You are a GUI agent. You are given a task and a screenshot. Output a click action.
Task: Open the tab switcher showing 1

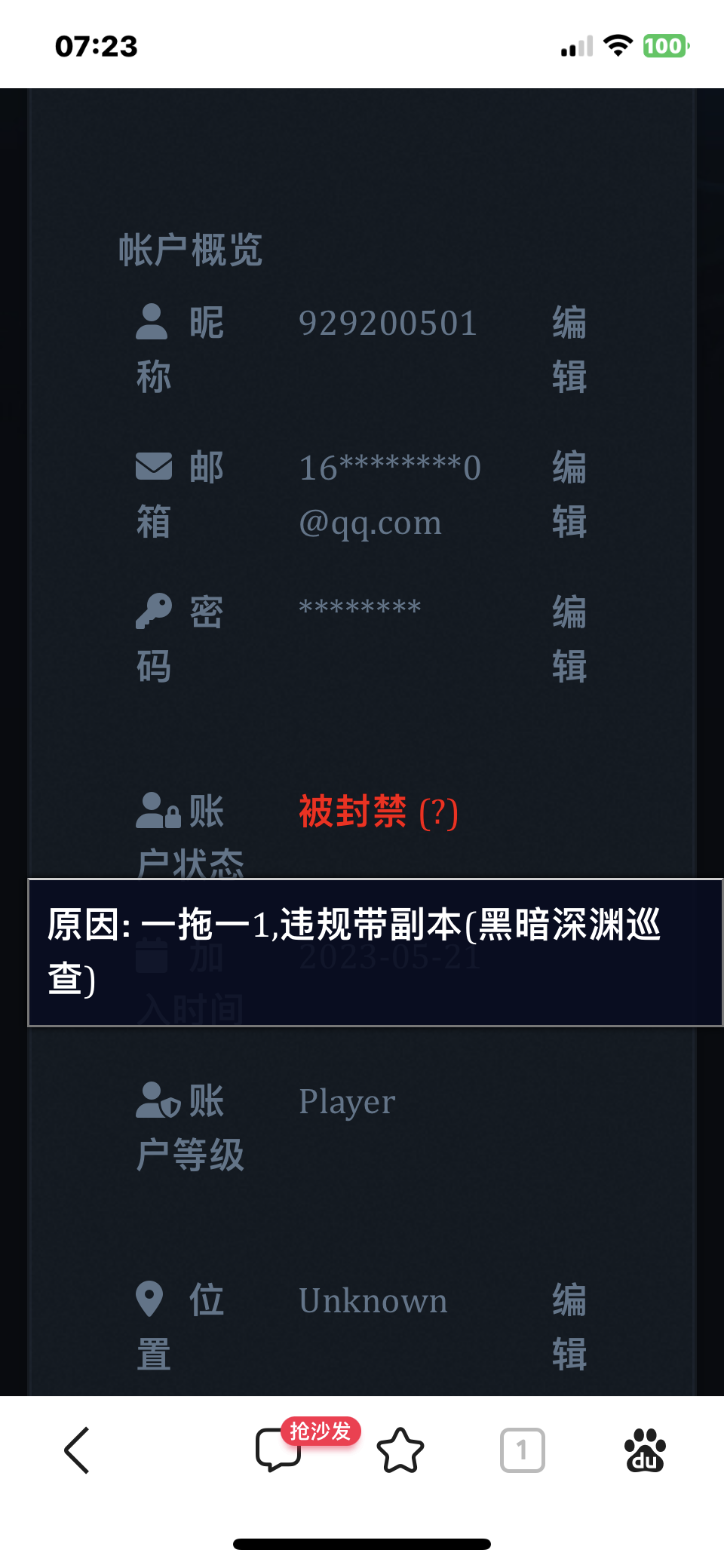(523, 1450)
